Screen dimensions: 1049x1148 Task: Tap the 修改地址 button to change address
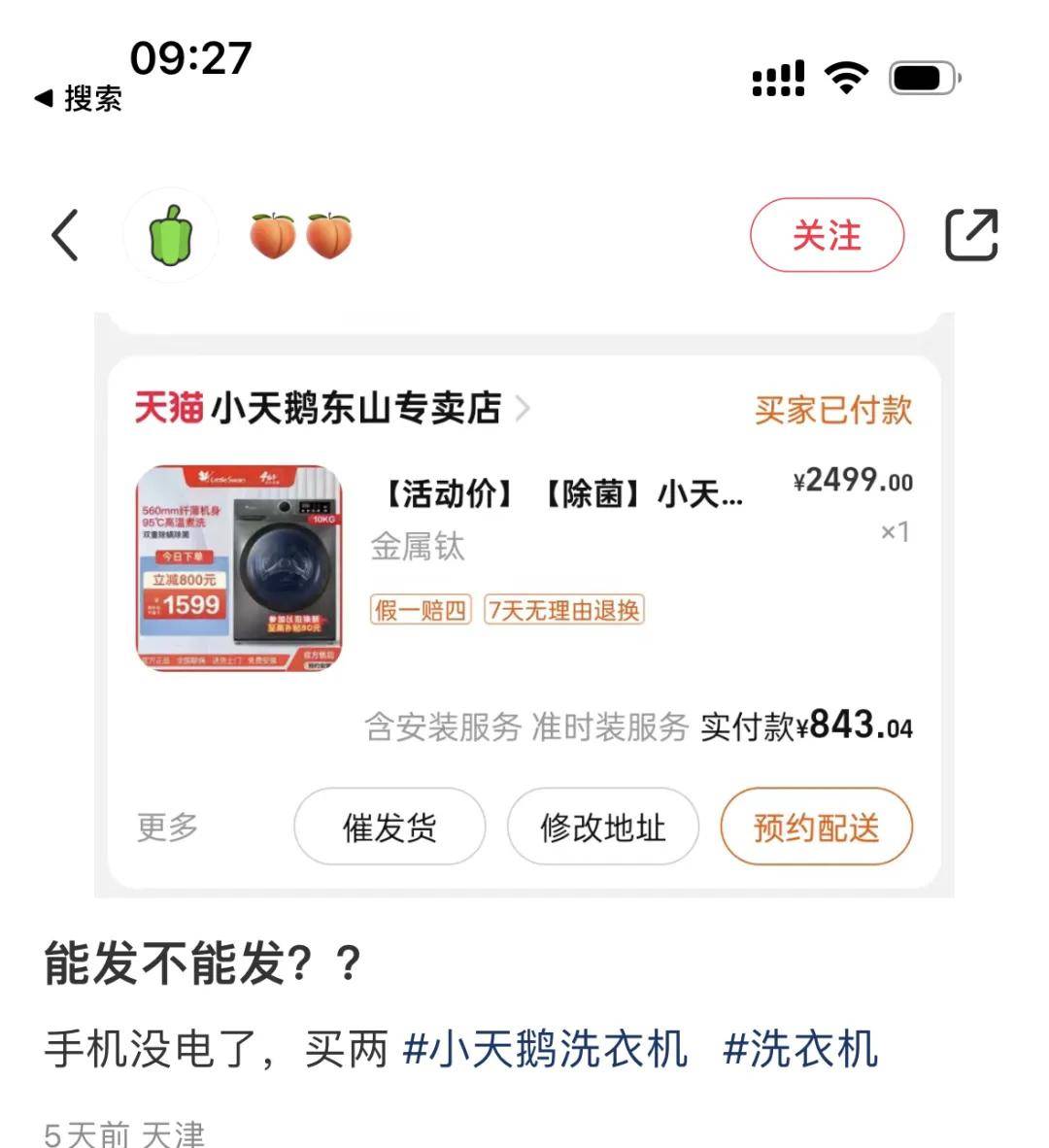click(x=602, y=827)
